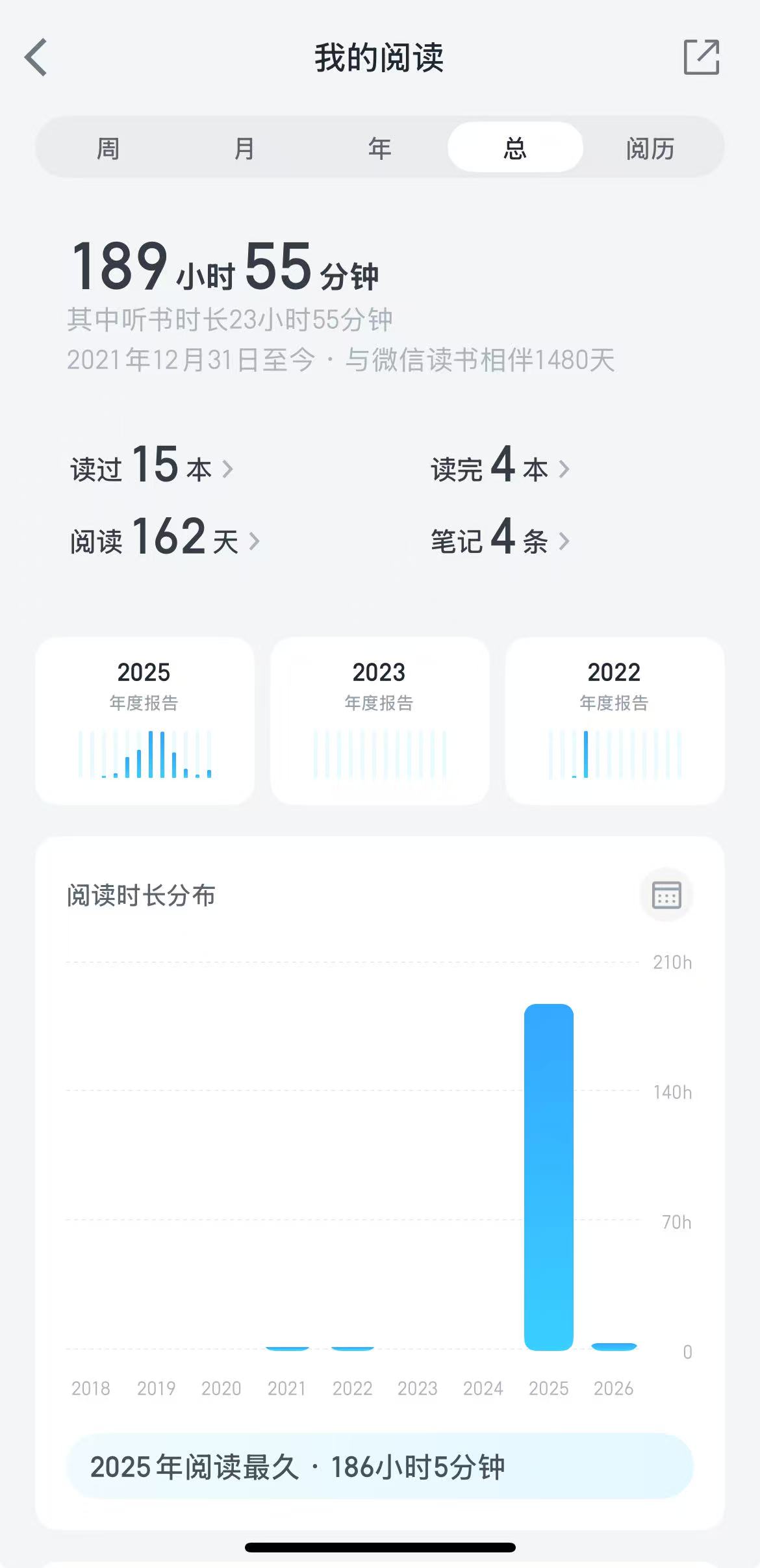This screenshot has height=1568, width=760.
Task: Open the calendar icon in 阅读时长分布
Action: (666, 895)
